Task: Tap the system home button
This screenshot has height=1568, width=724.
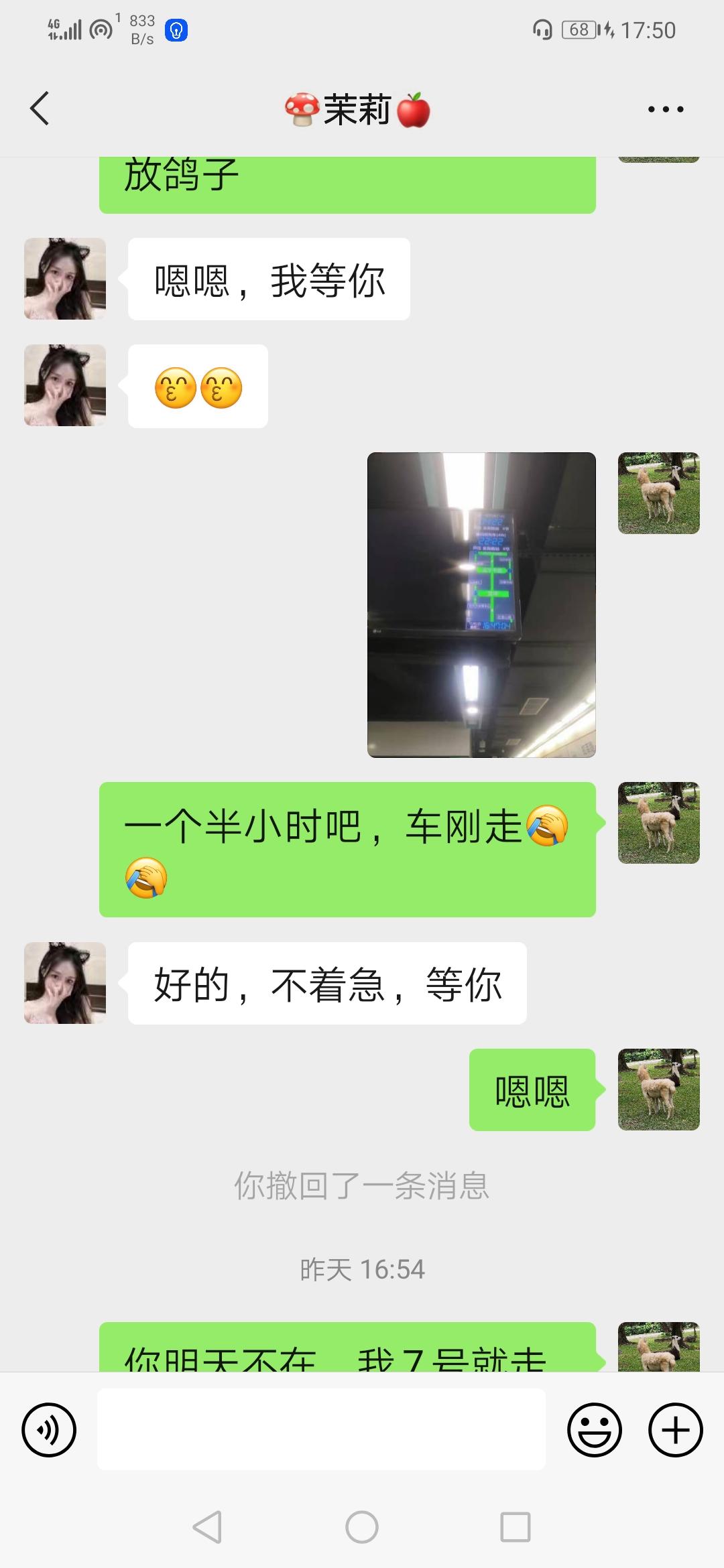Action: (x=362, y=1528)
